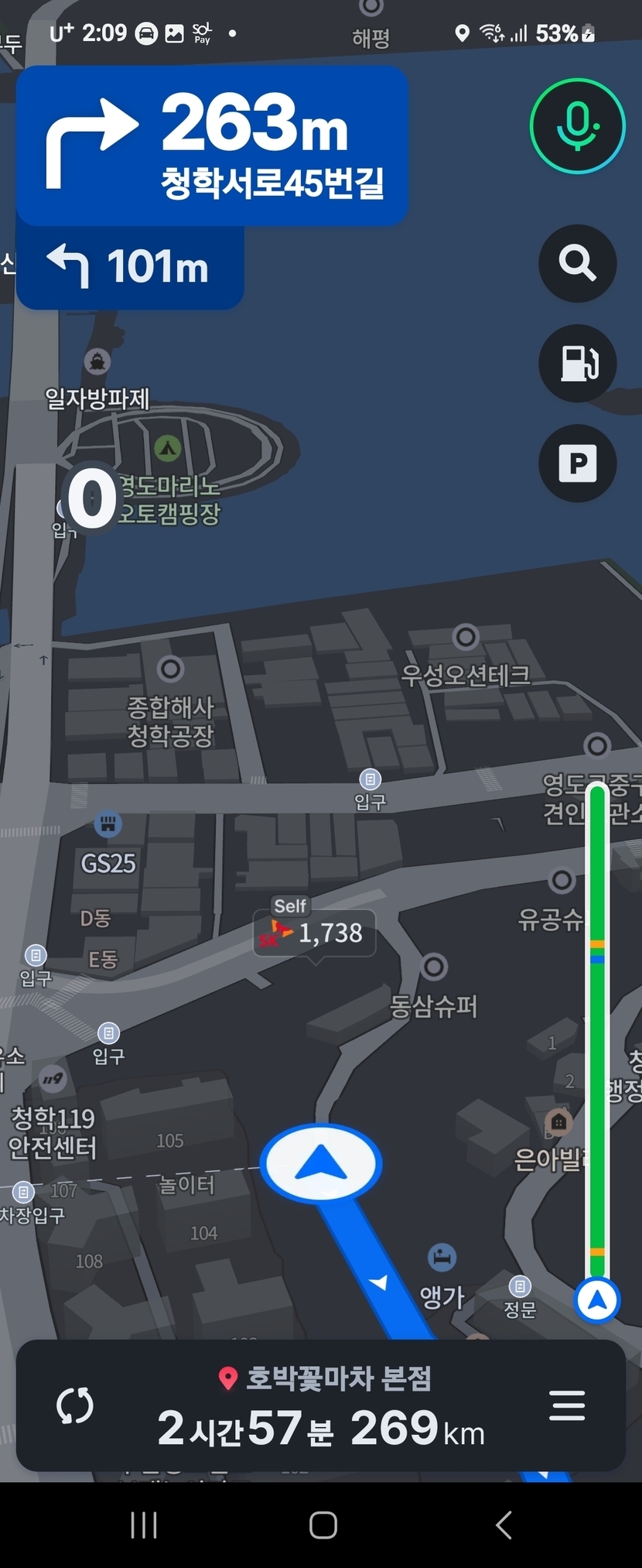
Task: Show nearby gas stations
Action: pos(577,363)
